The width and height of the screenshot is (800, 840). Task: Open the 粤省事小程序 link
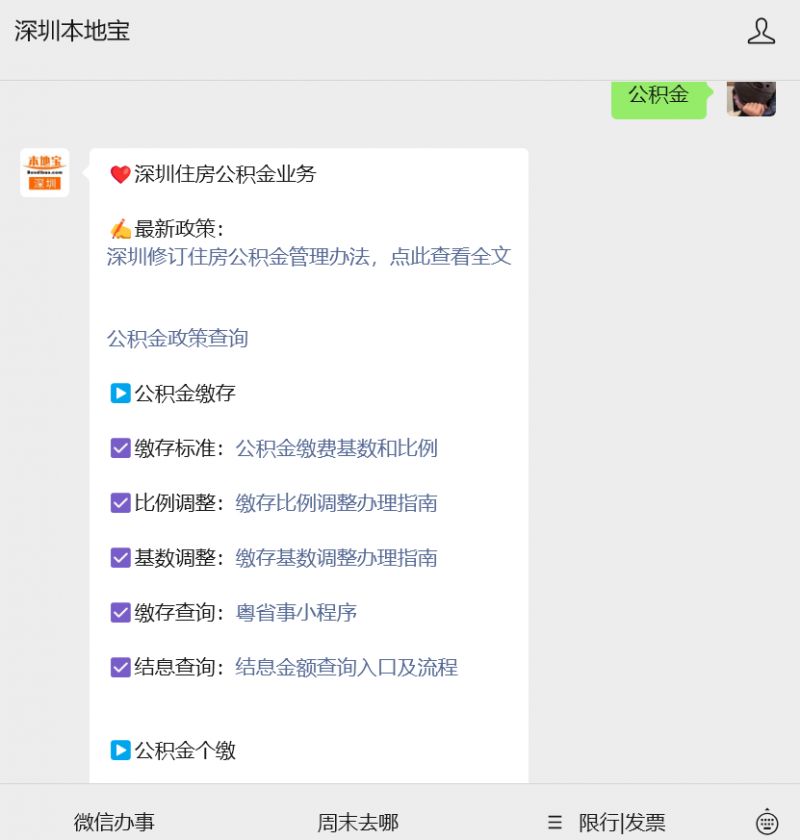click(296, 613)
